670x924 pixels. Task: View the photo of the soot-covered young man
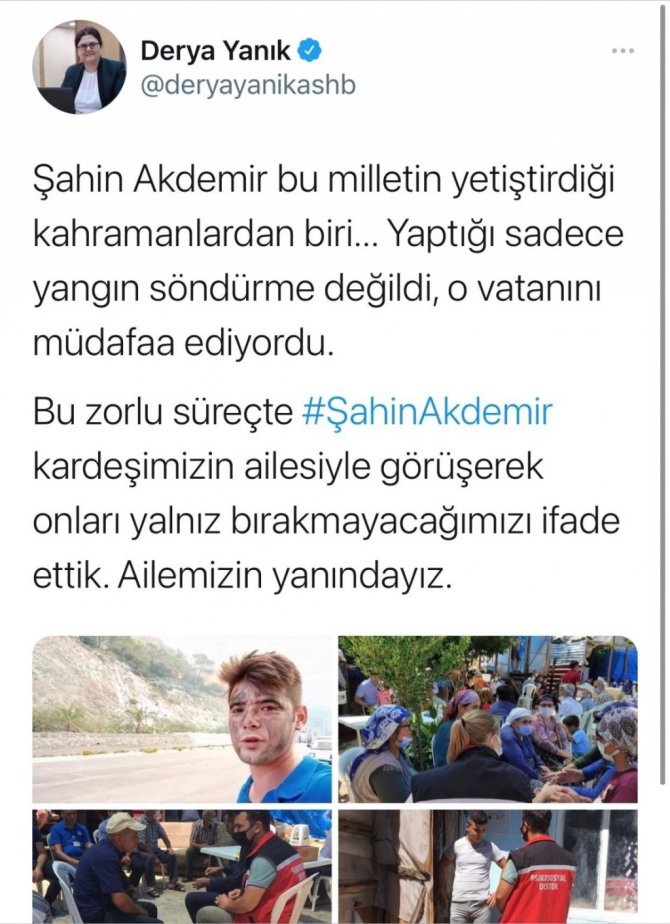click(182, 719)
